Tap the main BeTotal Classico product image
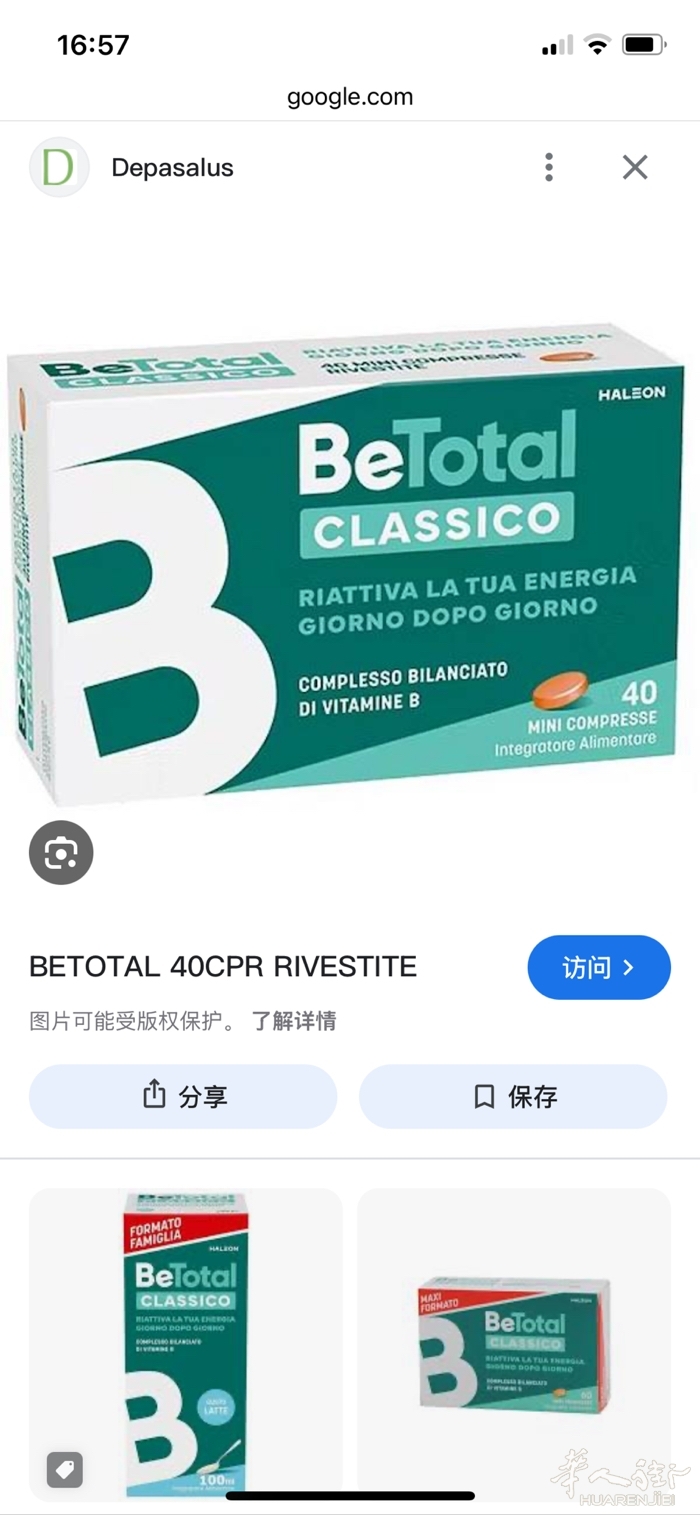This screenshot has width=700, height=1515. [x=350, y=560]
